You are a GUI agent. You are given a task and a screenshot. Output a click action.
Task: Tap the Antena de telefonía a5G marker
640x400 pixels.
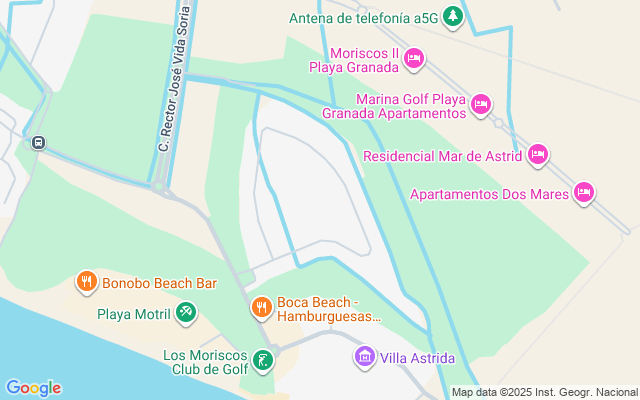point(453,17)
